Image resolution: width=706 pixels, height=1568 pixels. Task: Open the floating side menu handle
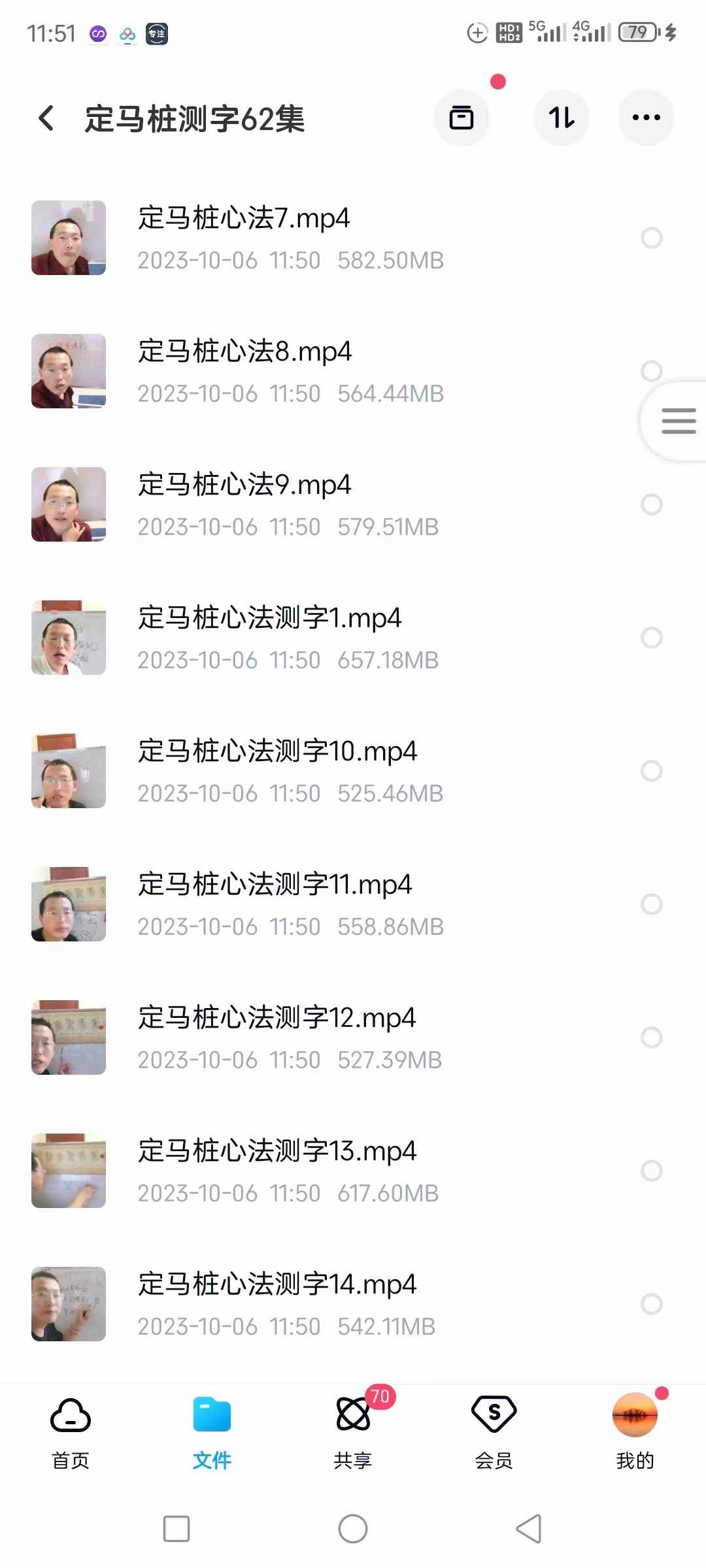click(678, 421)
